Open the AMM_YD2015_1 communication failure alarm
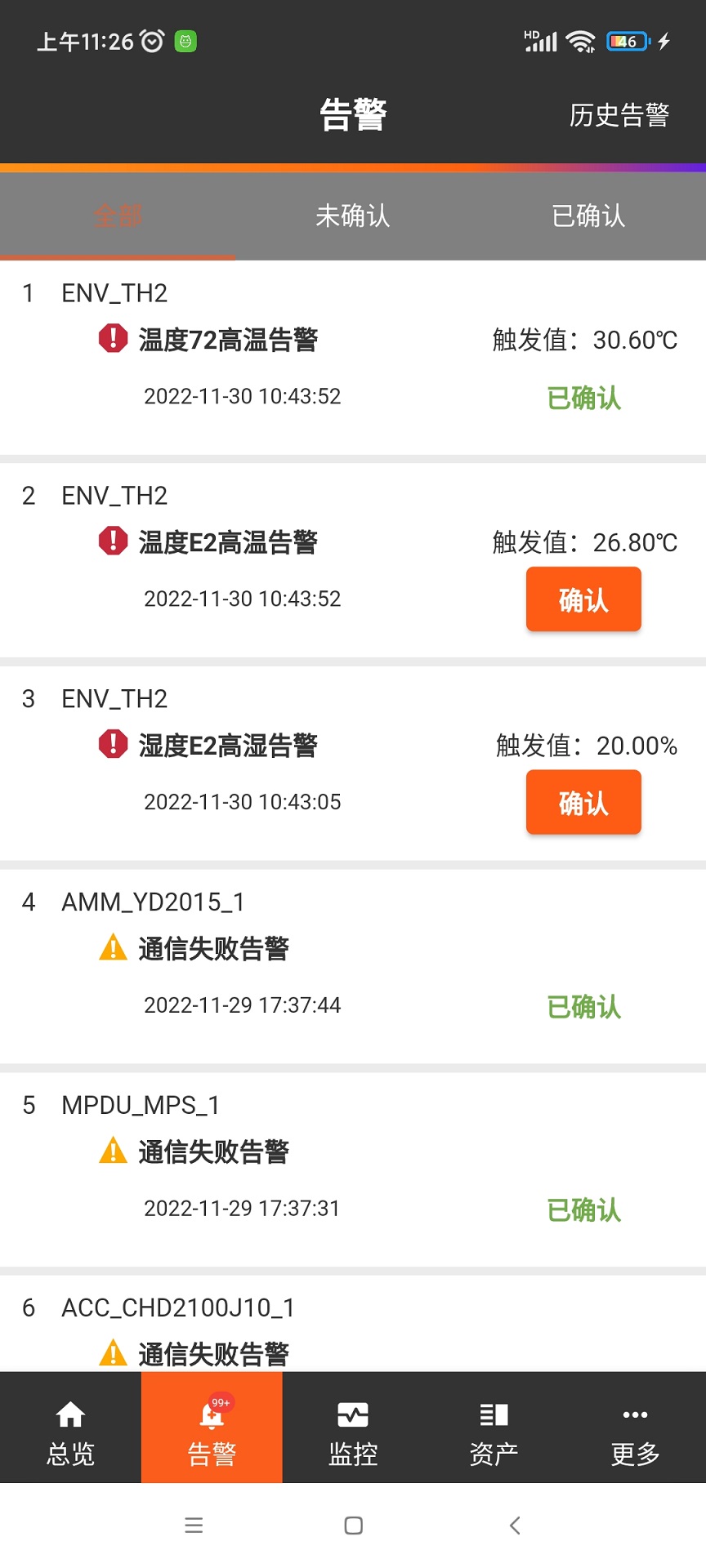 click(x=214, y=949)
